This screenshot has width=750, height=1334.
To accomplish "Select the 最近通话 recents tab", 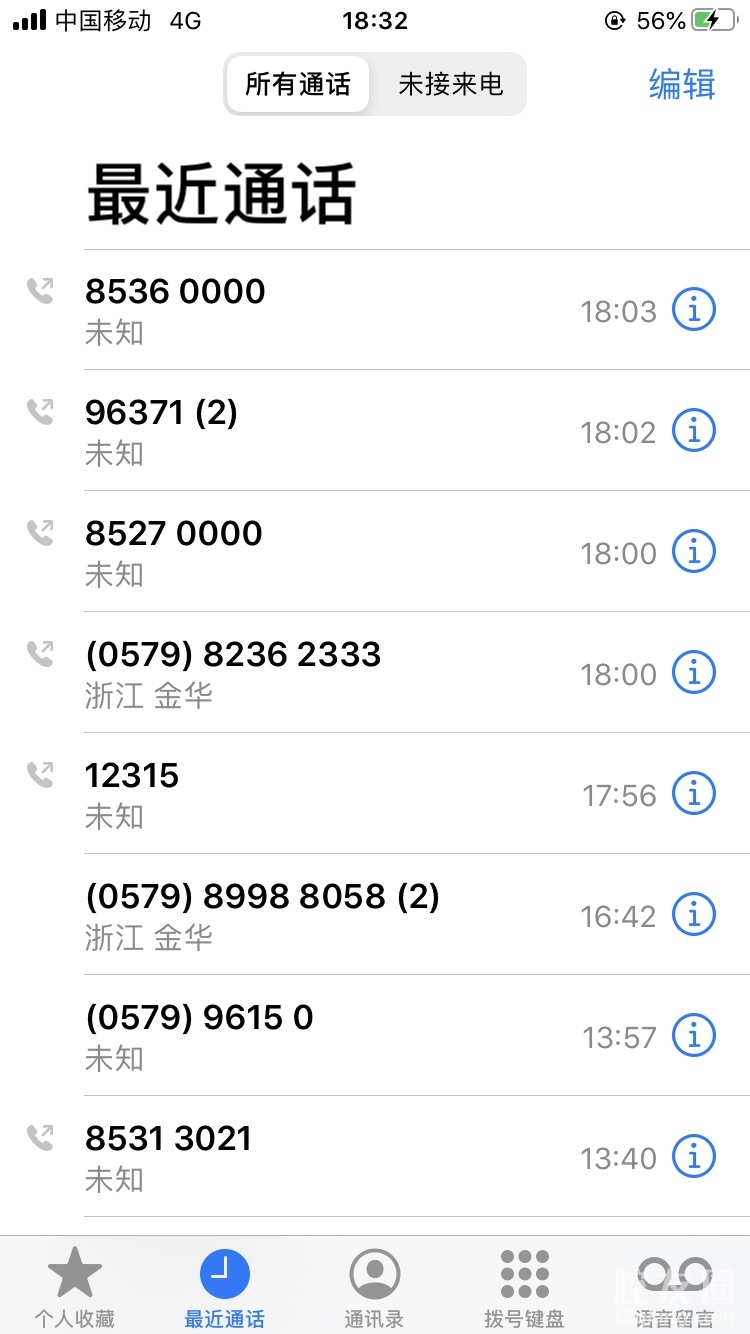I will point(225,1287).
